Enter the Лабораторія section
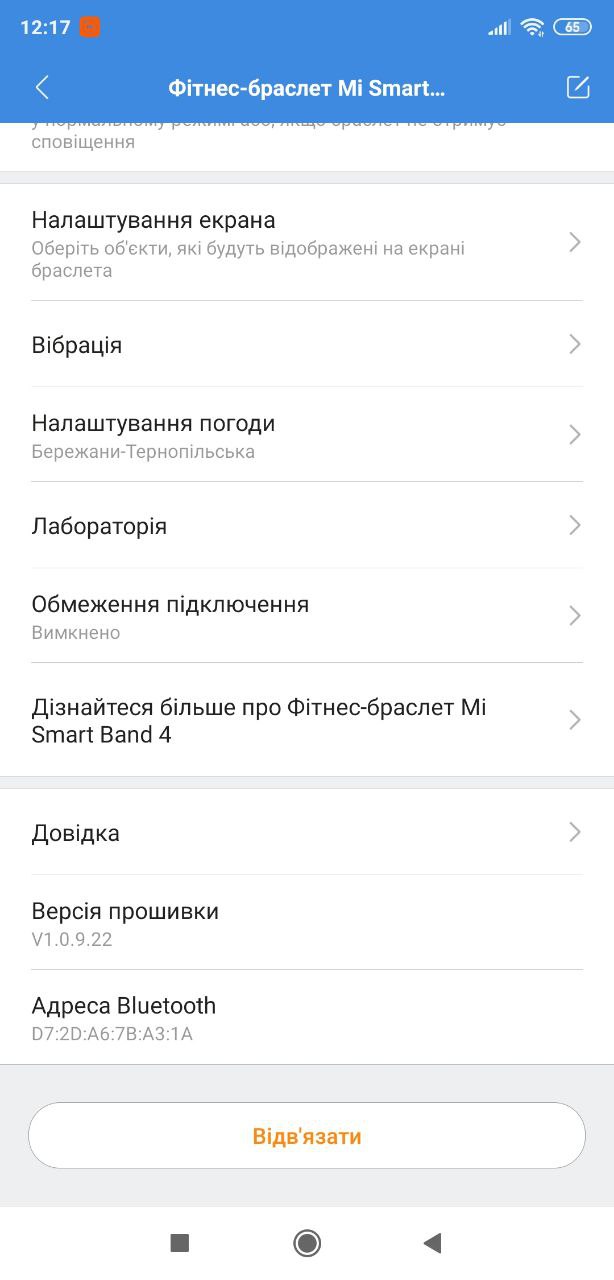The height and width of the screenshot is (1280, 614). [x=307, y=526]
